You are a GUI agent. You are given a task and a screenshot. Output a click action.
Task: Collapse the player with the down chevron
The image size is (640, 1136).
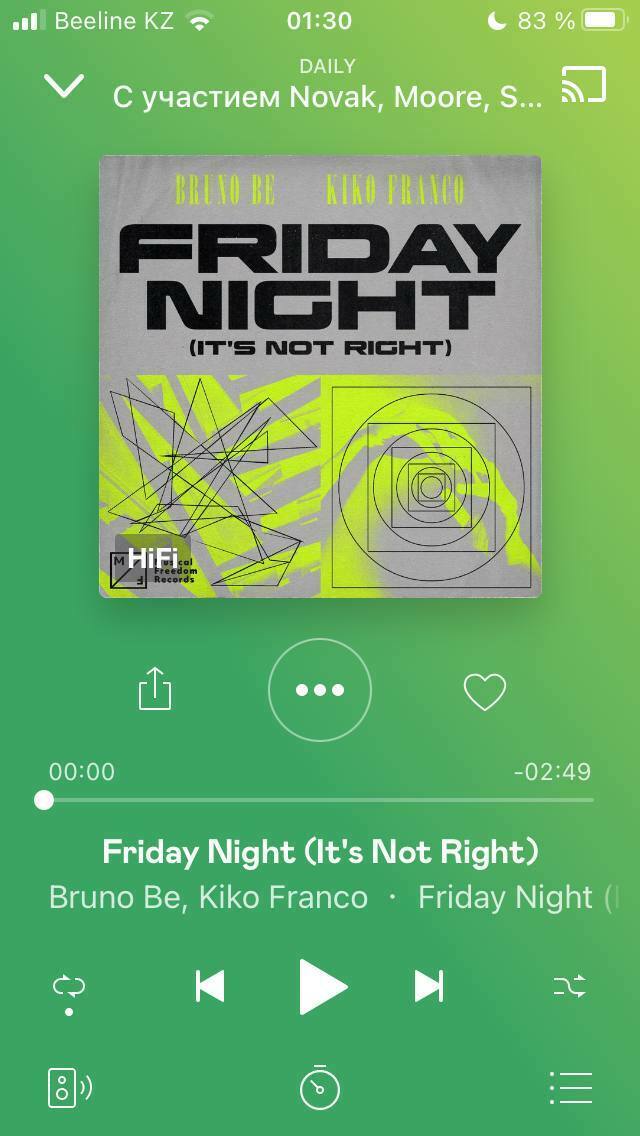click(x=65, y=87)
